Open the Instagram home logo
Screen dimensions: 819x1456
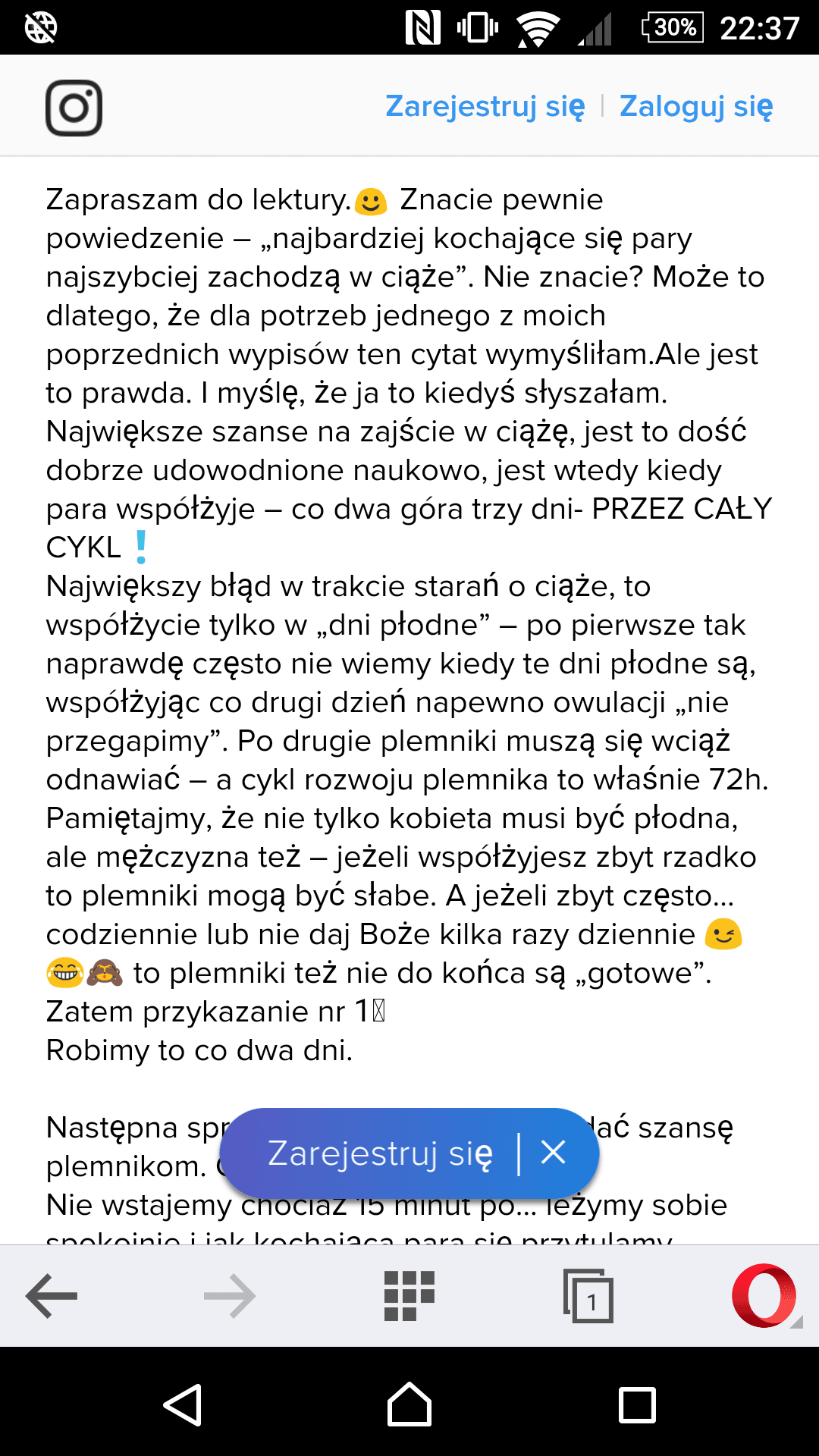point(74,108)
